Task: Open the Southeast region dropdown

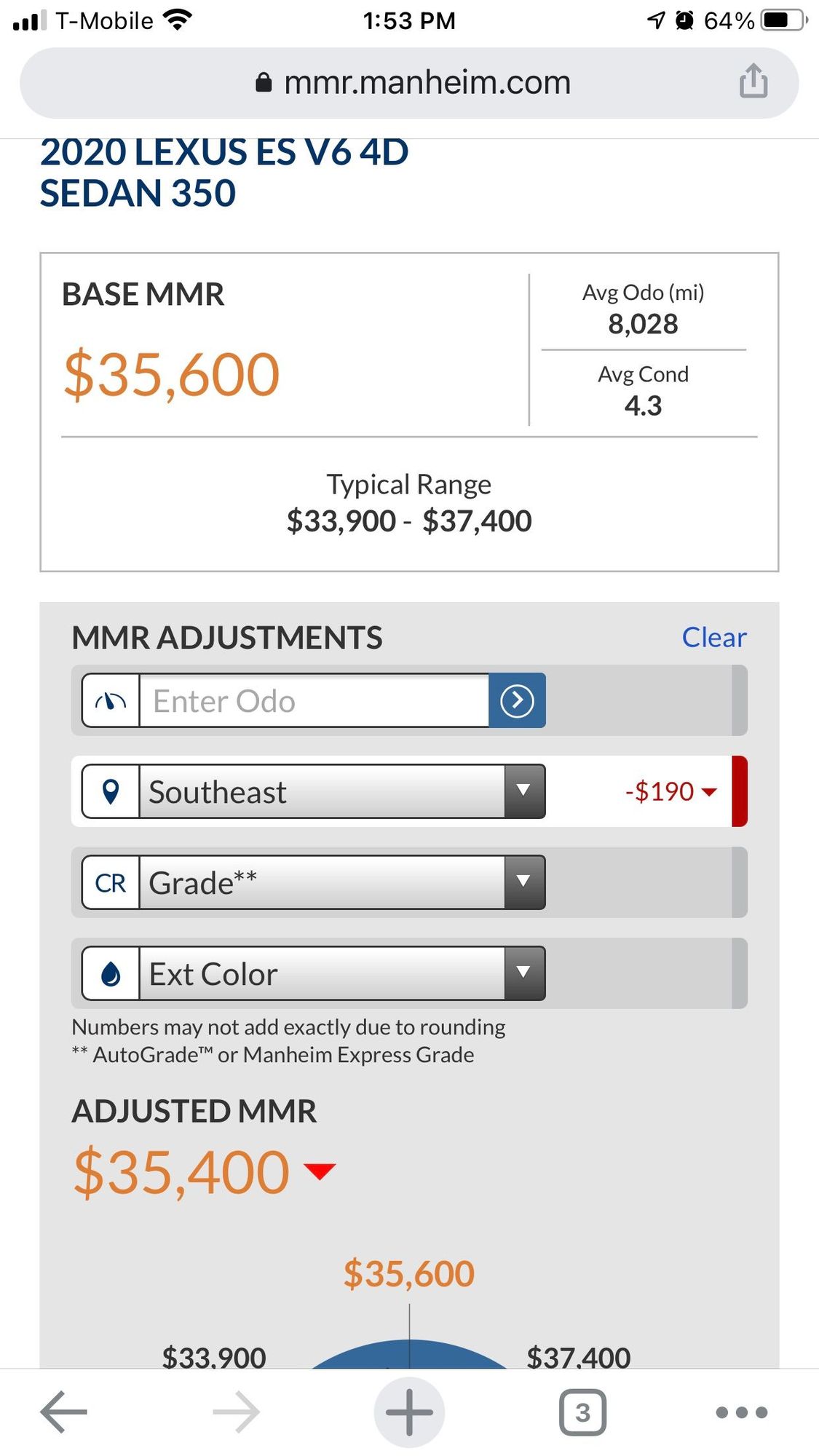Action: pos(314,791)
